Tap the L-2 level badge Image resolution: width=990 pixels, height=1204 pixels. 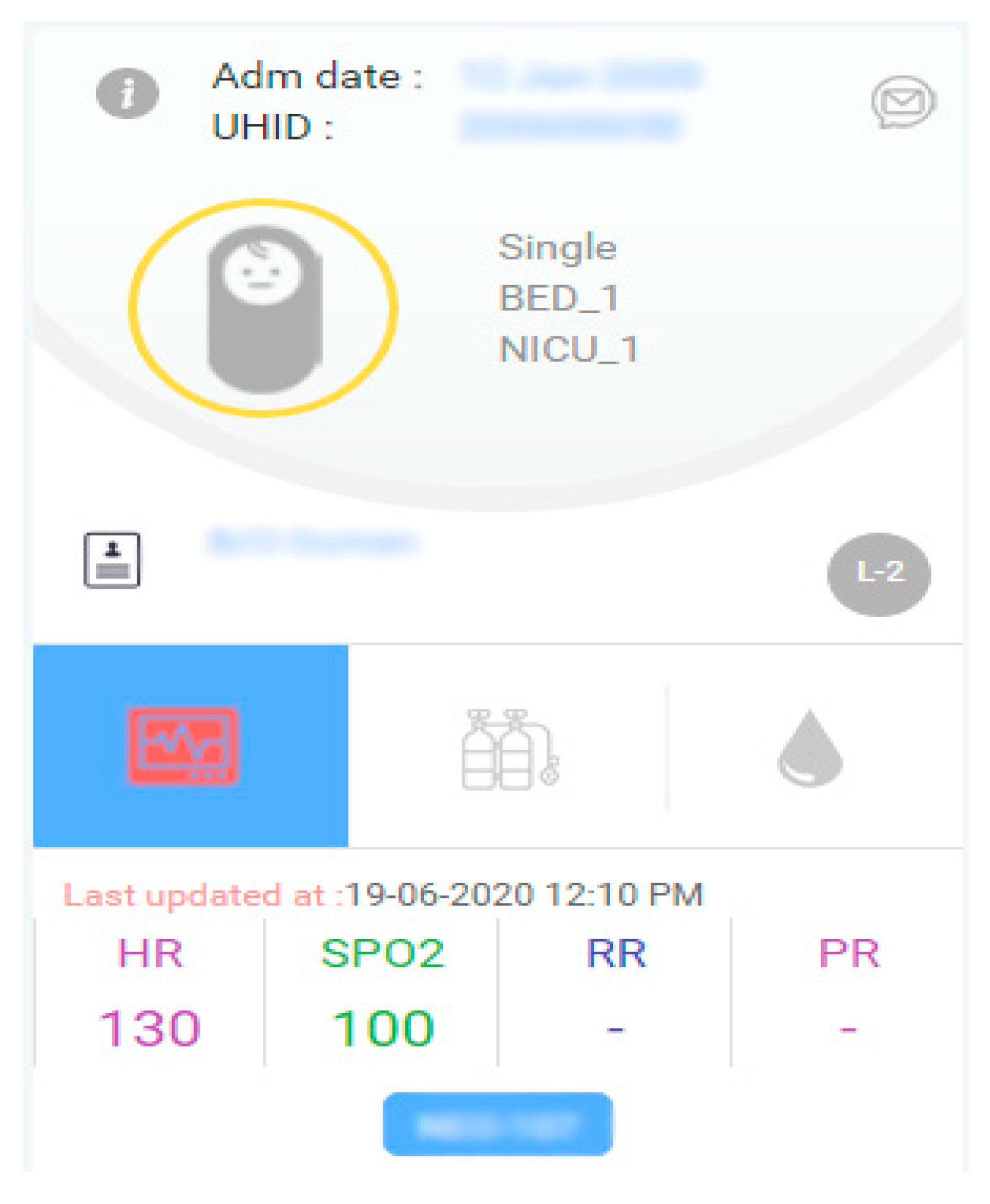(x=878, y=574)
